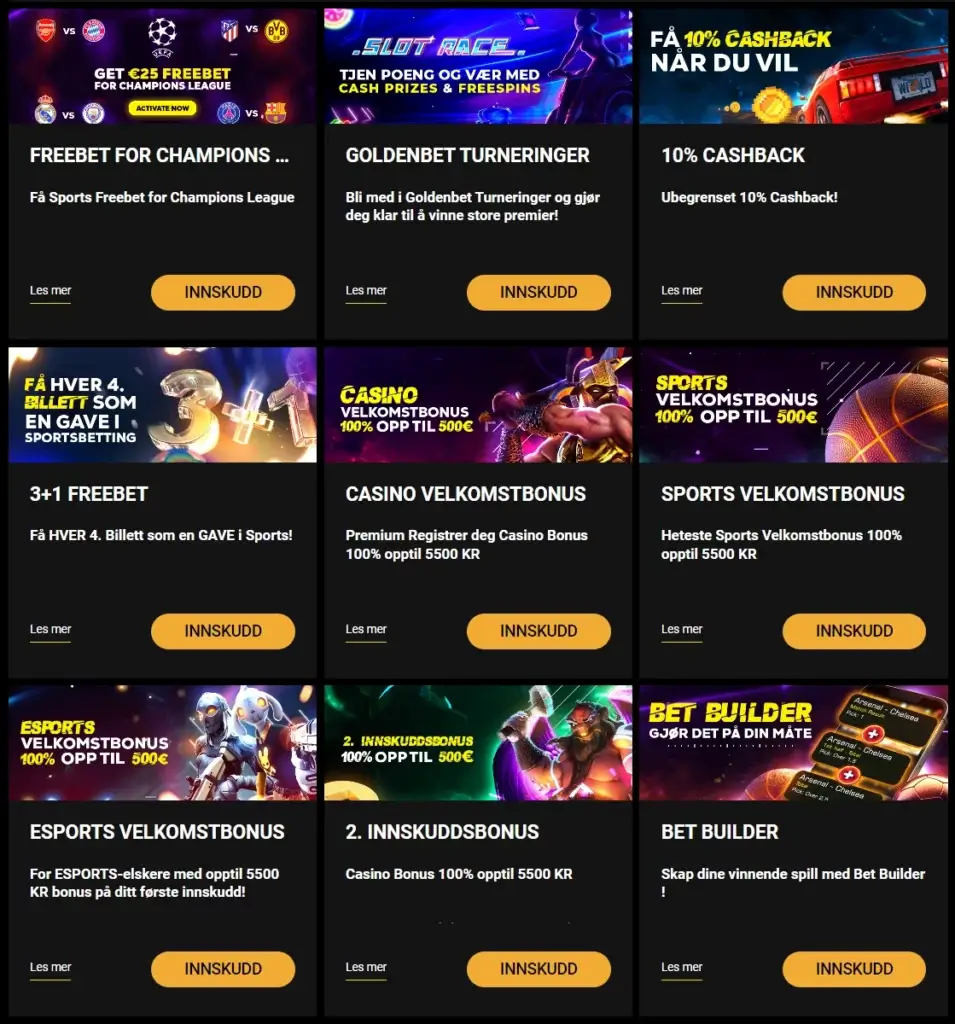Open Les mer for Esports Velkomstbonus
This screenshot has height=1024, width=955.
coord(51,968)
